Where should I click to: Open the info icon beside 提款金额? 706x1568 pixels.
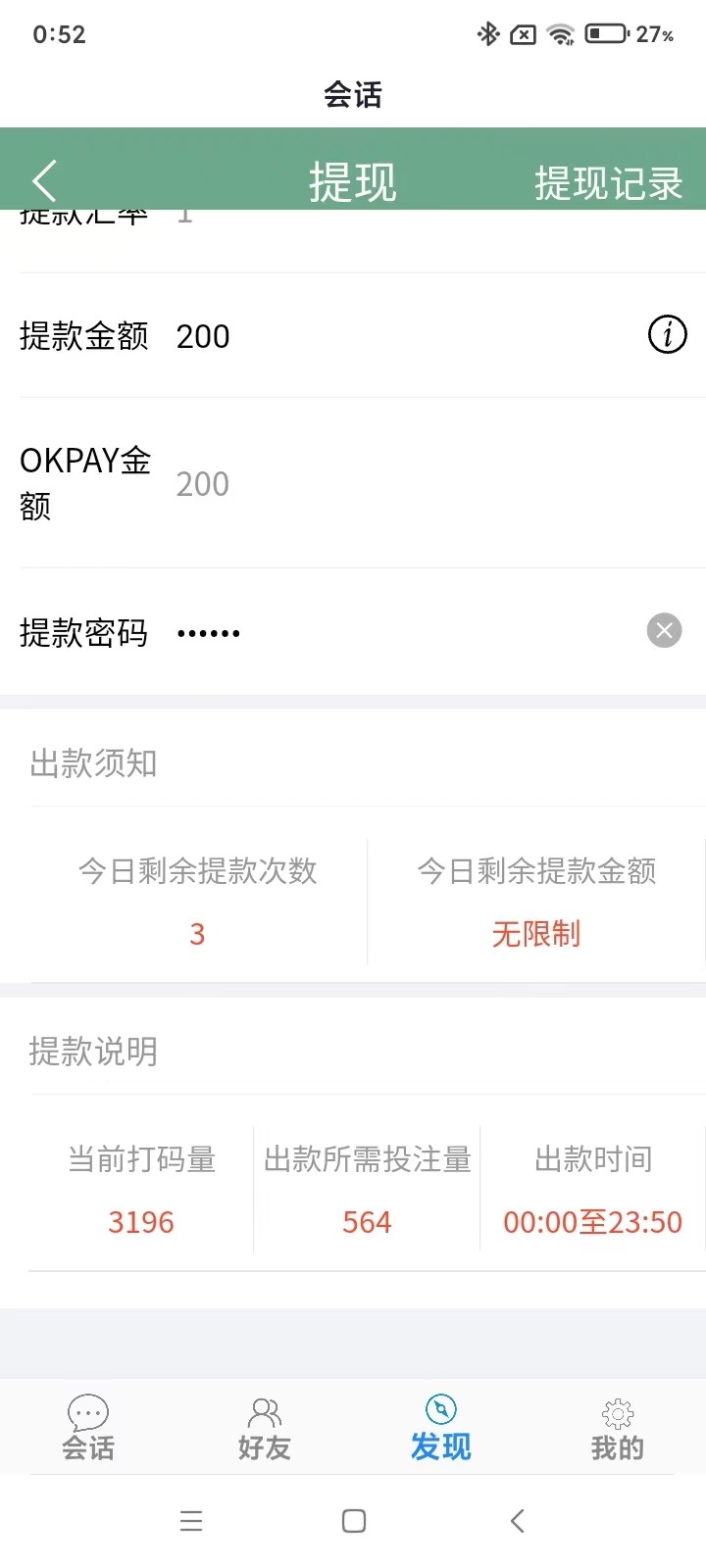pyautogui.click(x=668, y=335)
